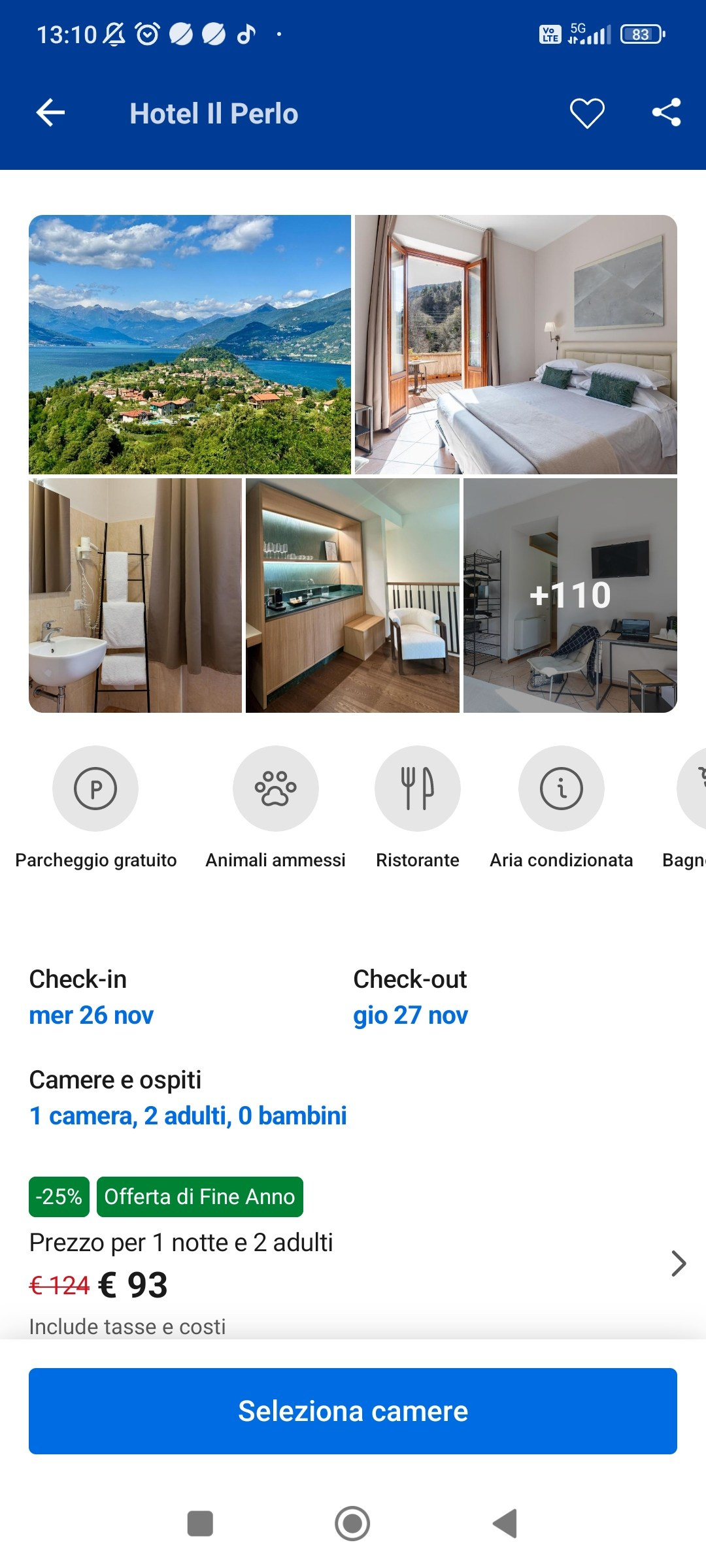706x1568 pixels.
Task: Open the +110 more photos tile
Action: click(570, 595)
